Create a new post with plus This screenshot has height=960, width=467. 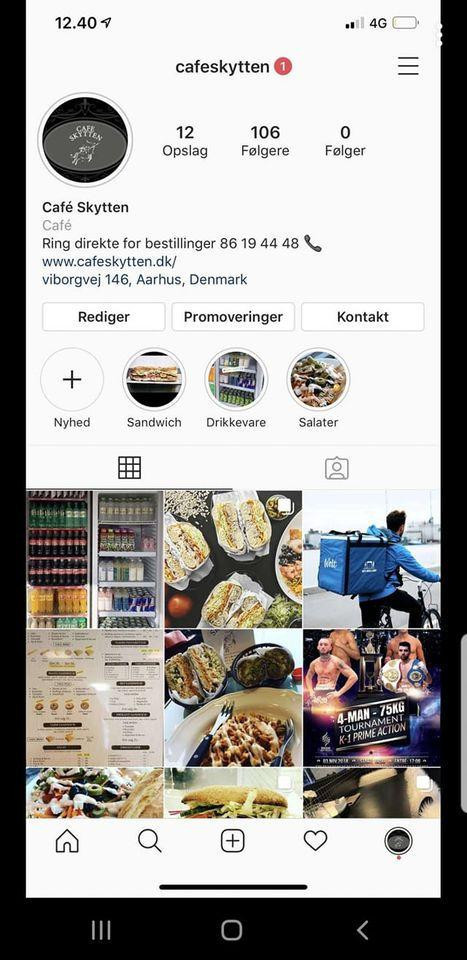pos(233,841)
